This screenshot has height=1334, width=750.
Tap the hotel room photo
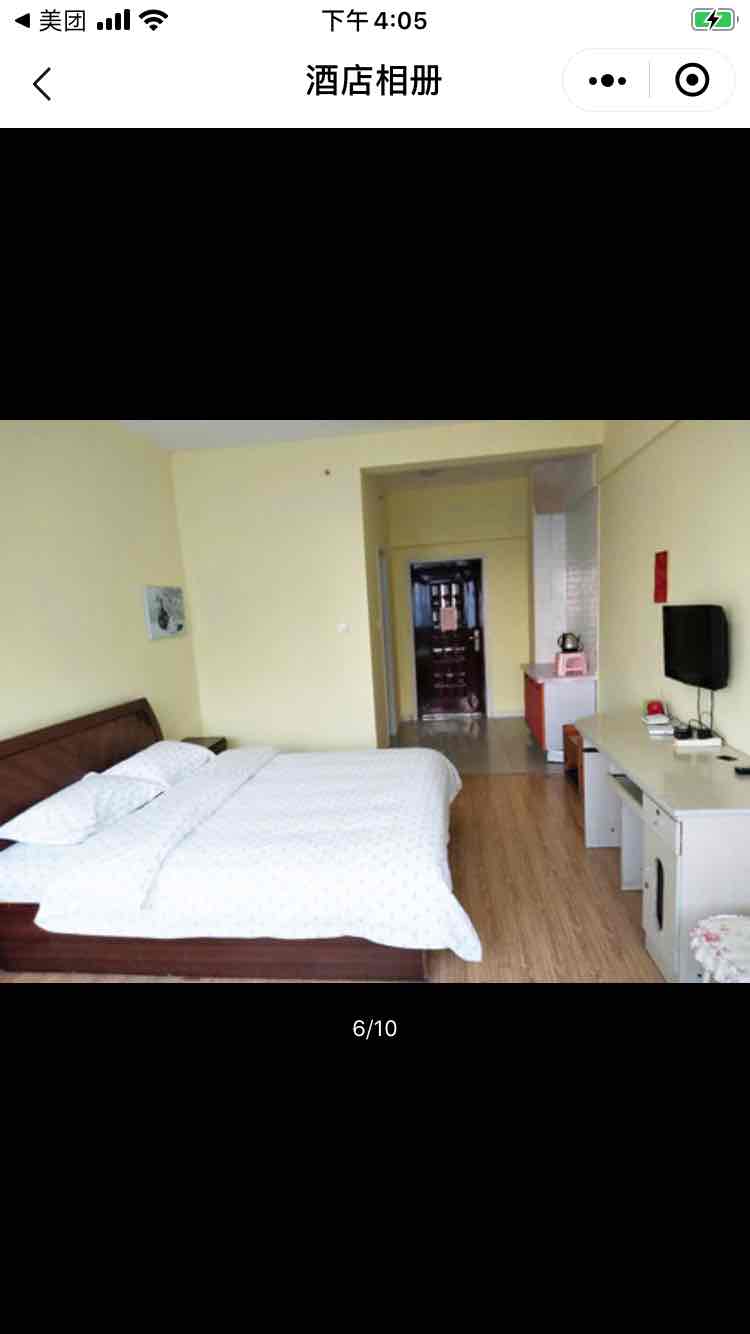(375, 700)
